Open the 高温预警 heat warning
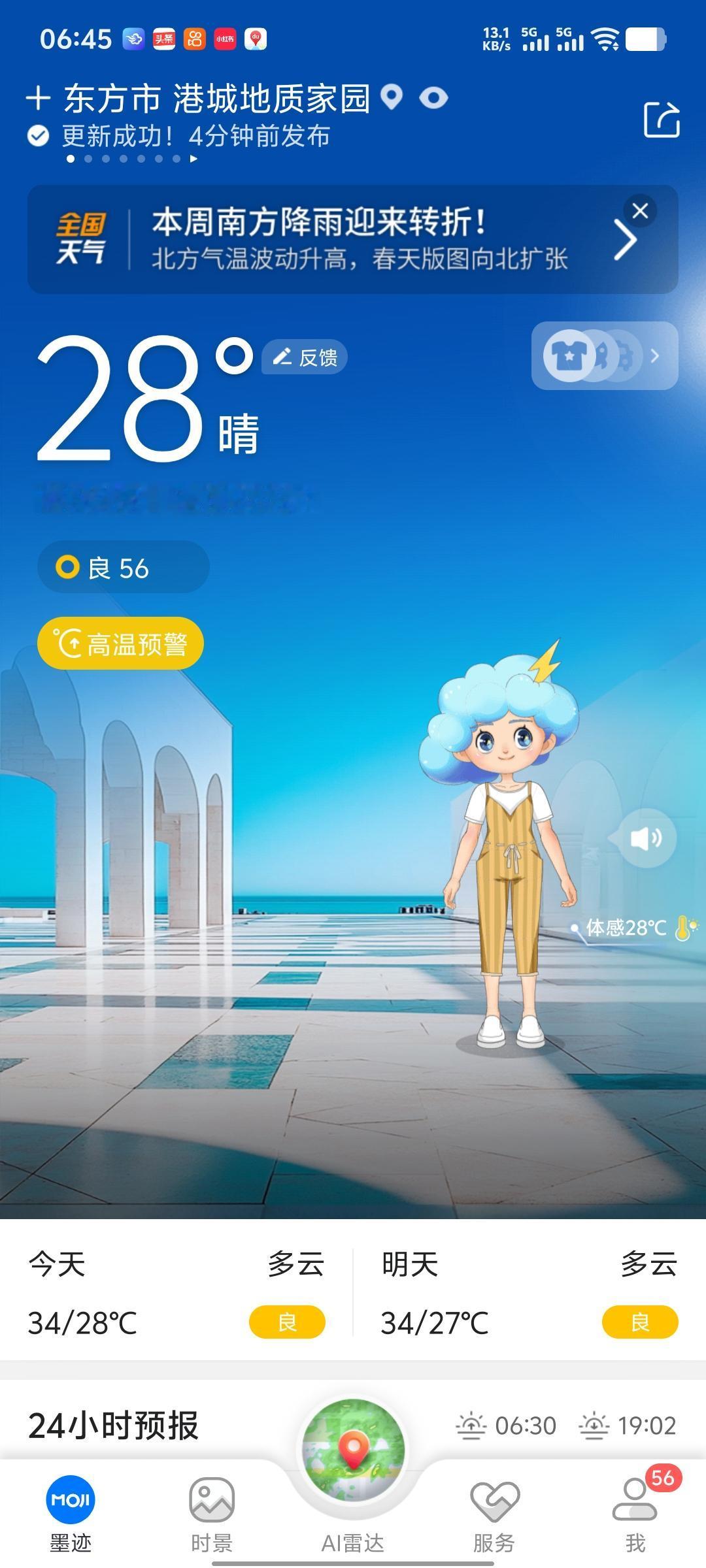This screenshot has width=706, height=1568. click(x=121, y=643)
